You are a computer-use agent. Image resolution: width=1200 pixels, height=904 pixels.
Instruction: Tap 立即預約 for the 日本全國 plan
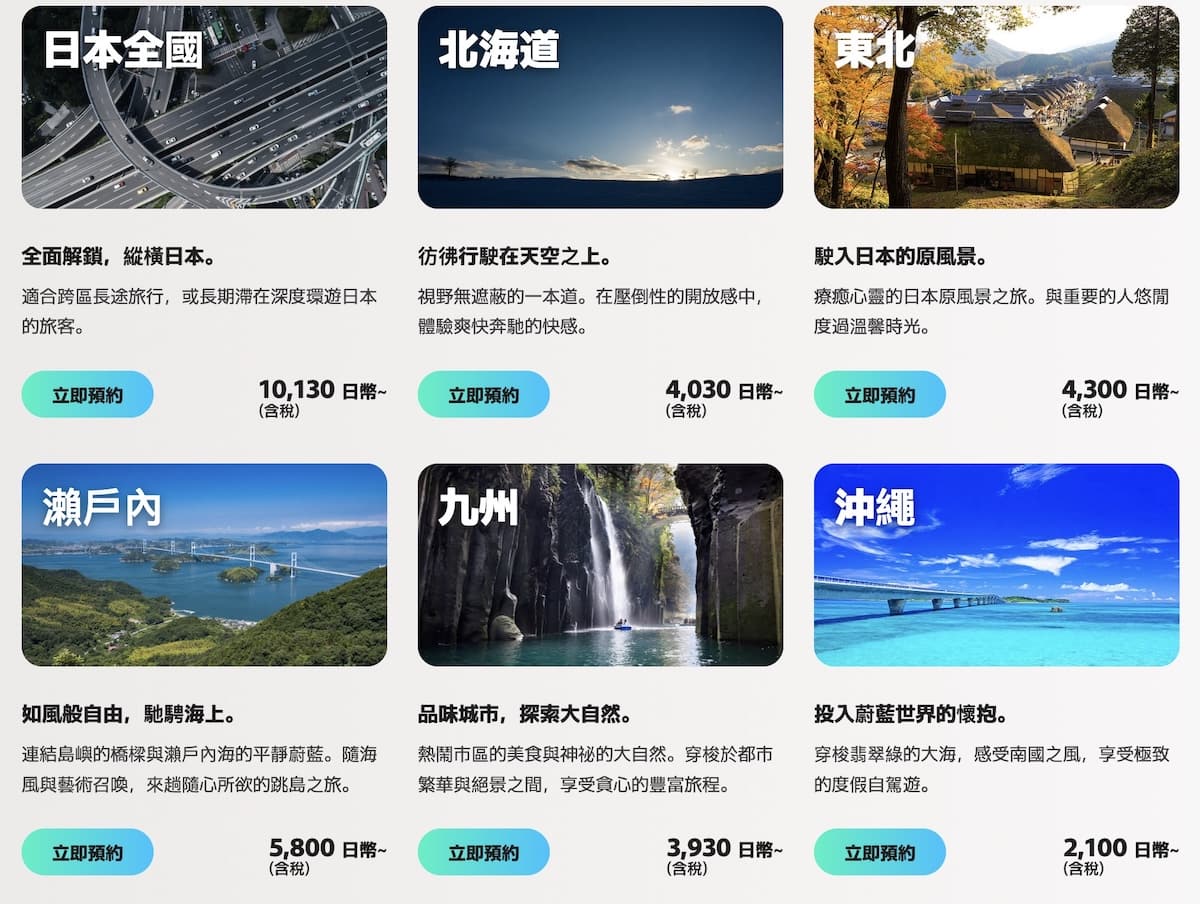[88, 394]
